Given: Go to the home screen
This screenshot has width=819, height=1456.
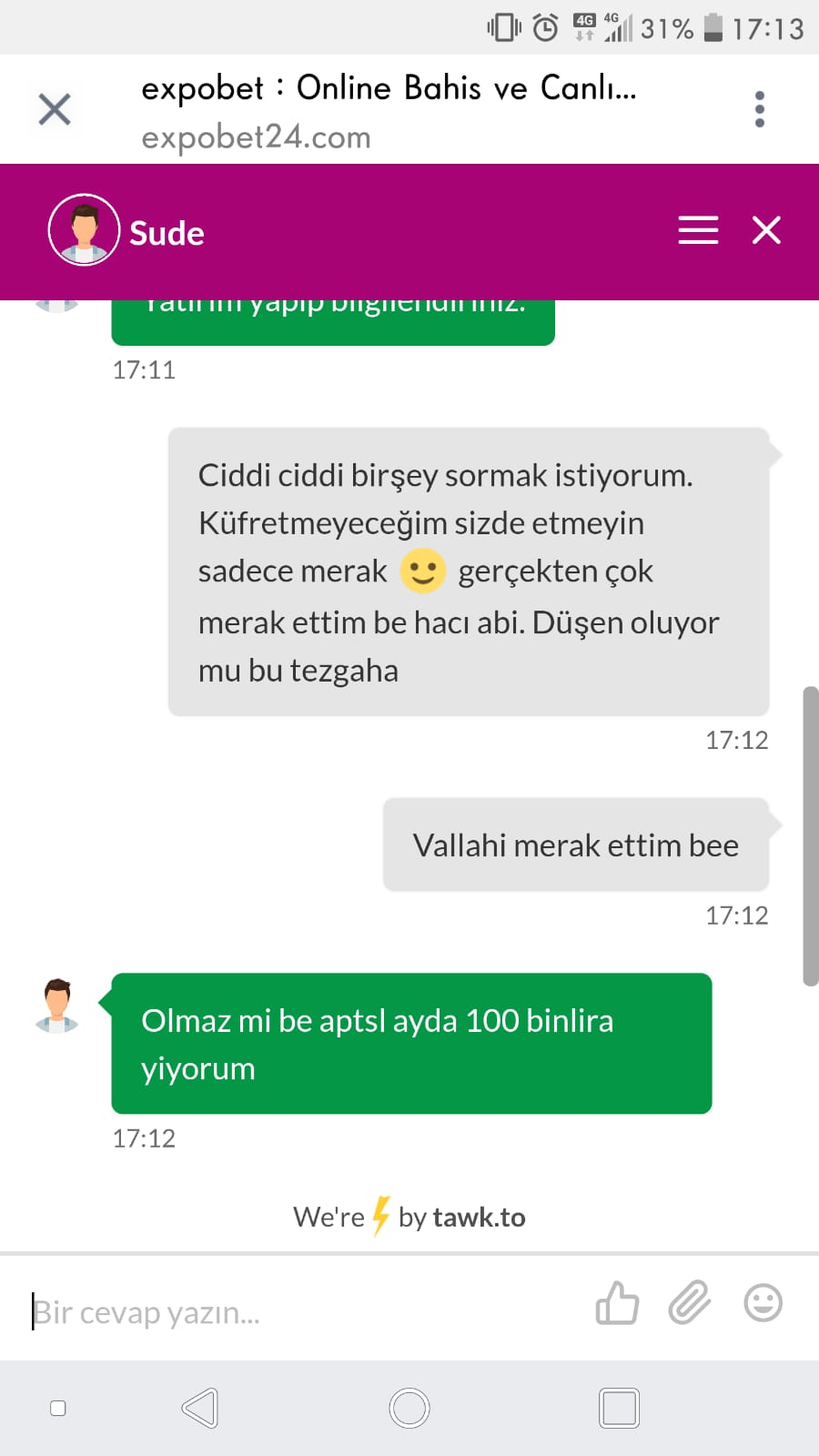Looking at the screenshot, I should pyautogui.click(x=409, y=1408).
